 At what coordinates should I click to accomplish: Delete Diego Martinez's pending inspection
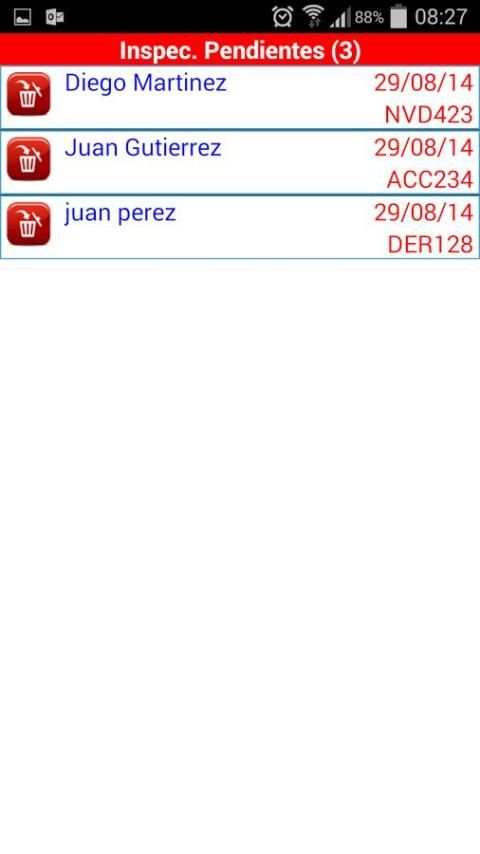pyautogui.click(x=28, y=94)
